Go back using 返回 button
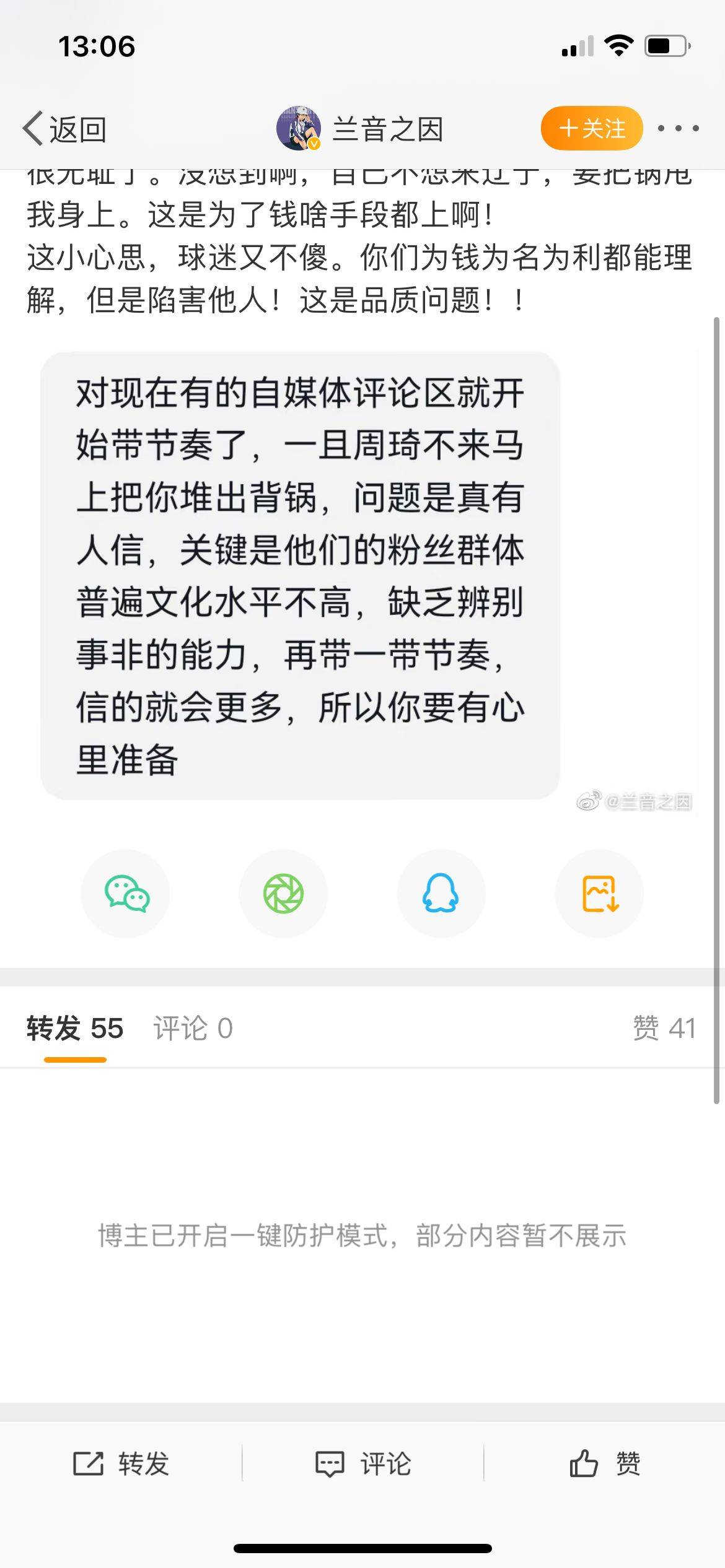The image size is (725, 1568). (x=64, y=129)
